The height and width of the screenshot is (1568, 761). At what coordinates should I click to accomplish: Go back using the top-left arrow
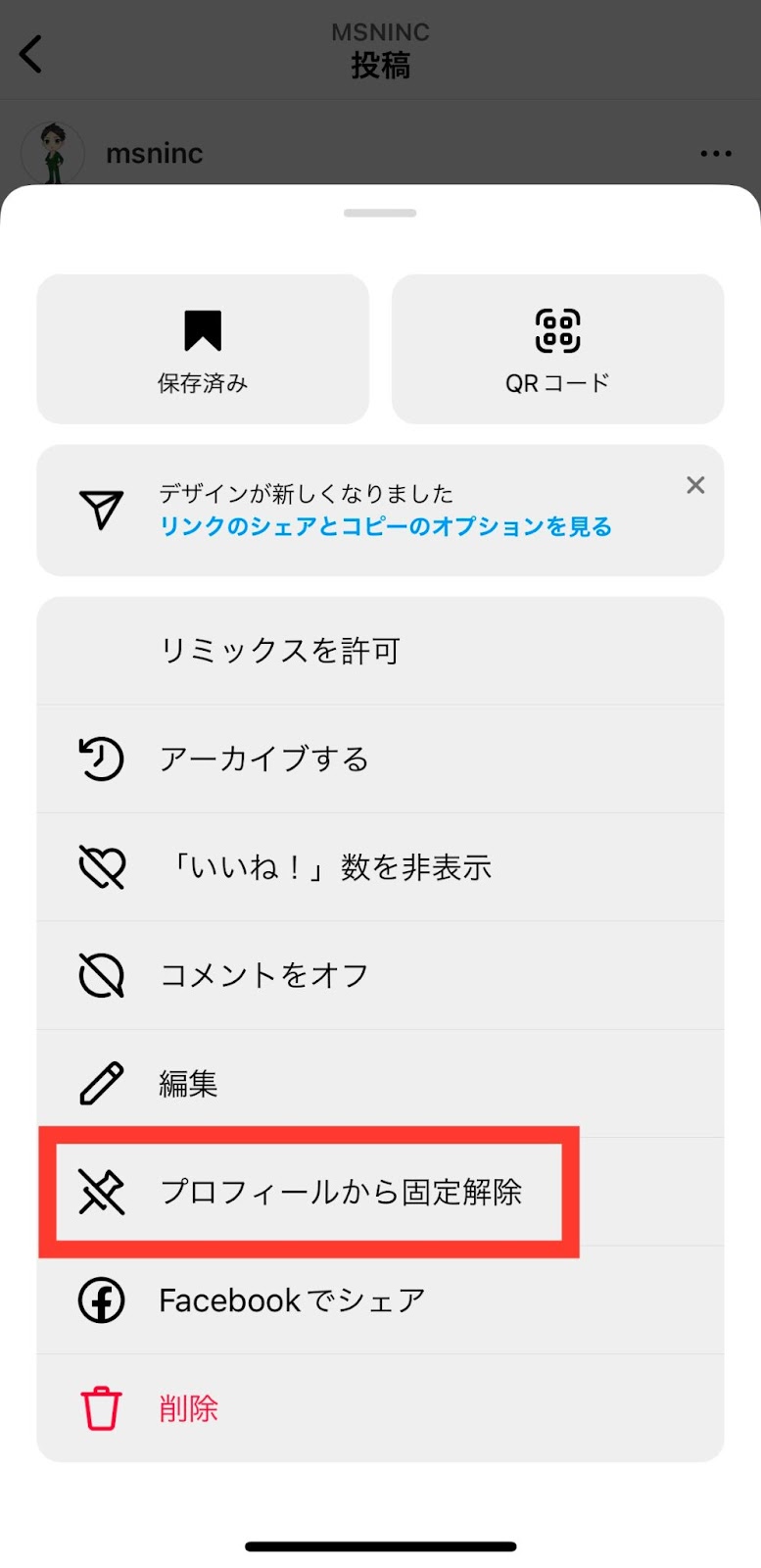[31, 54]
